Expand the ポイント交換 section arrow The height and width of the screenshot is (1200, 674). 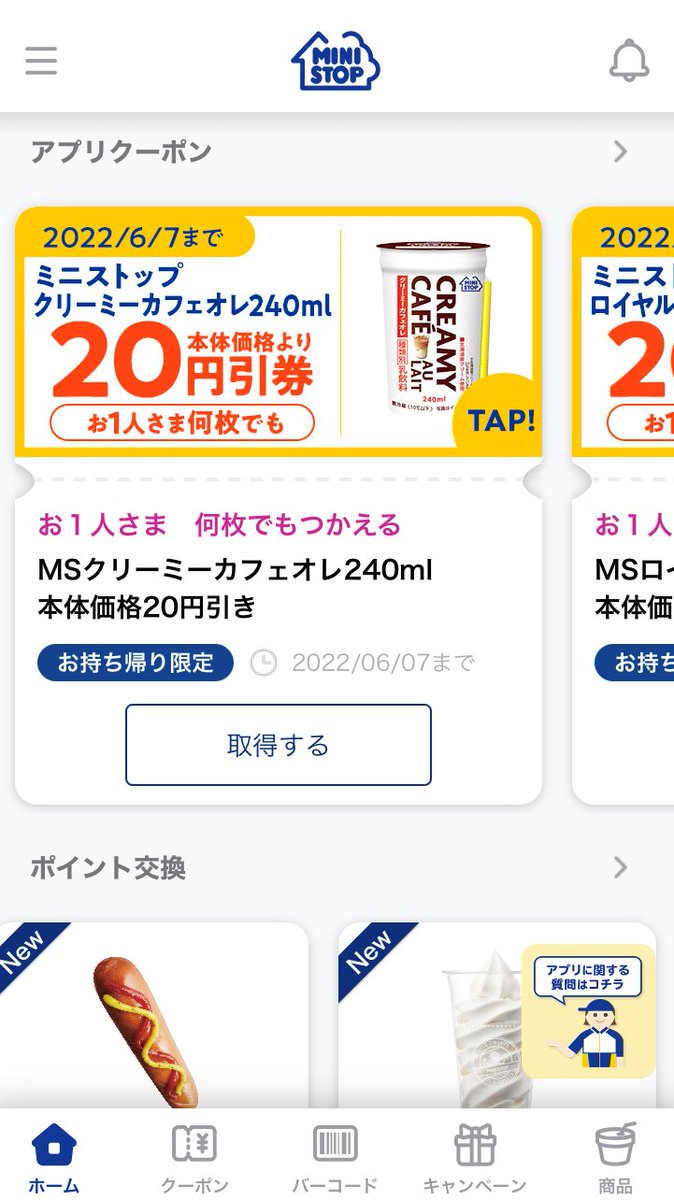(x=621, y=867)
